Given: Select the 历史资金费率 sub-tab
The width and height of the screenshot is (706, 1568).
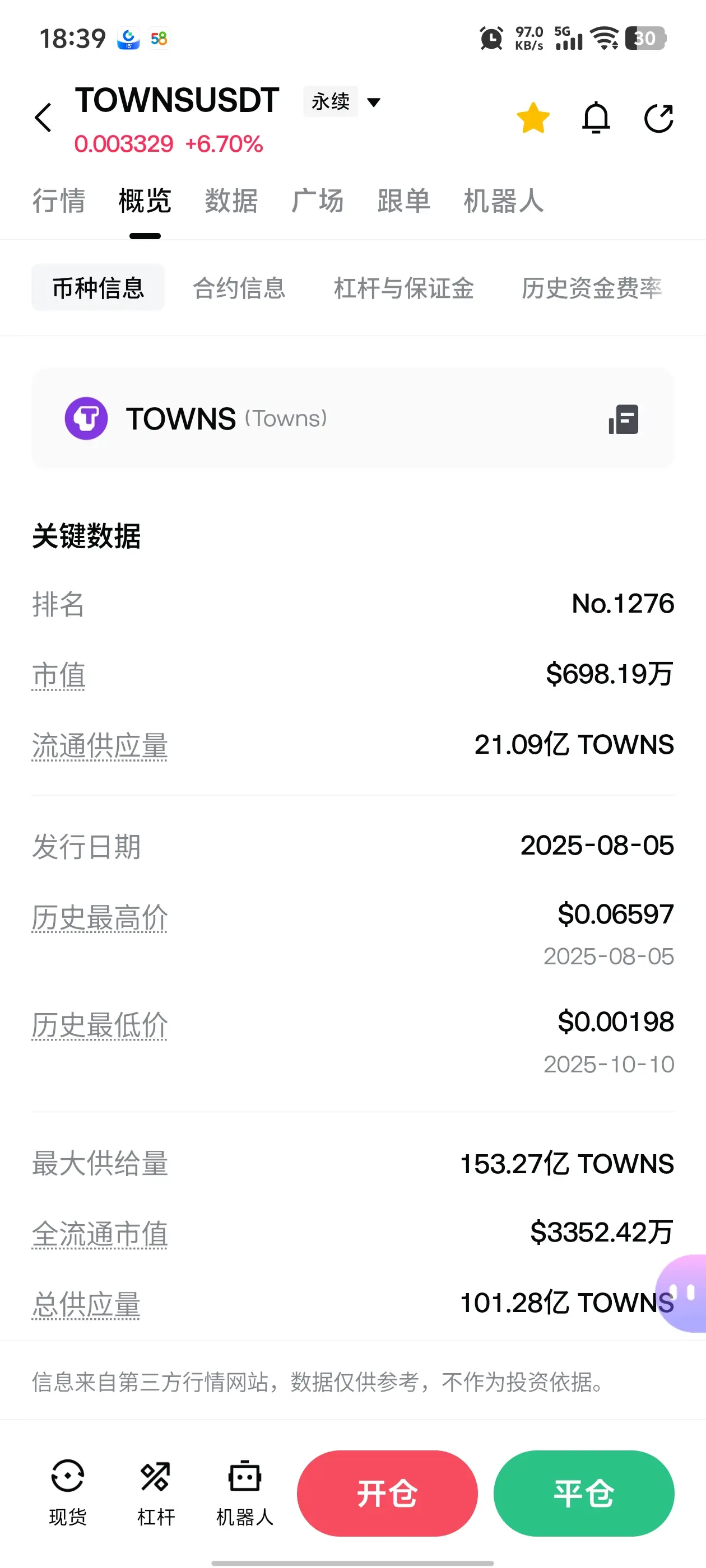Looking at the screenshot, I should [591, 288].
